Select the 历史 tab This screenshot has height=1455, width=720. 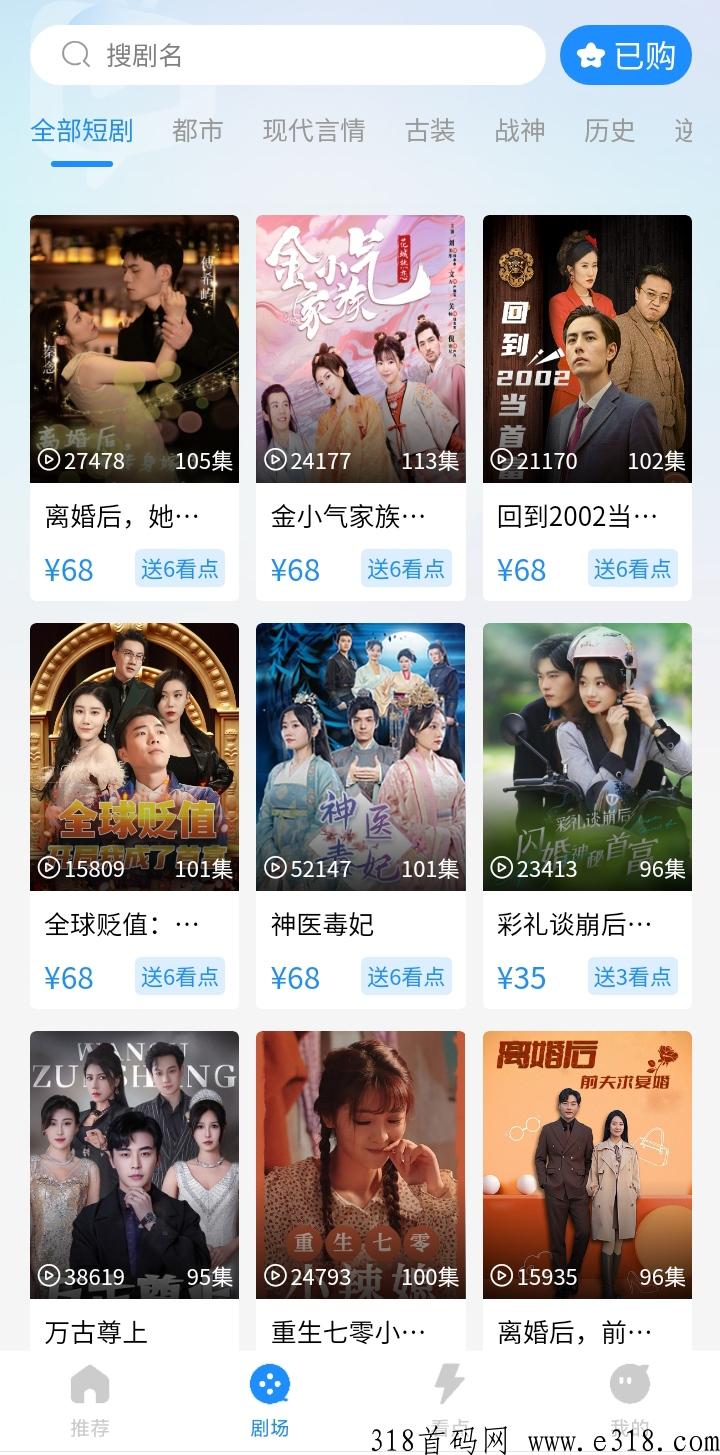tap(610, 131)
